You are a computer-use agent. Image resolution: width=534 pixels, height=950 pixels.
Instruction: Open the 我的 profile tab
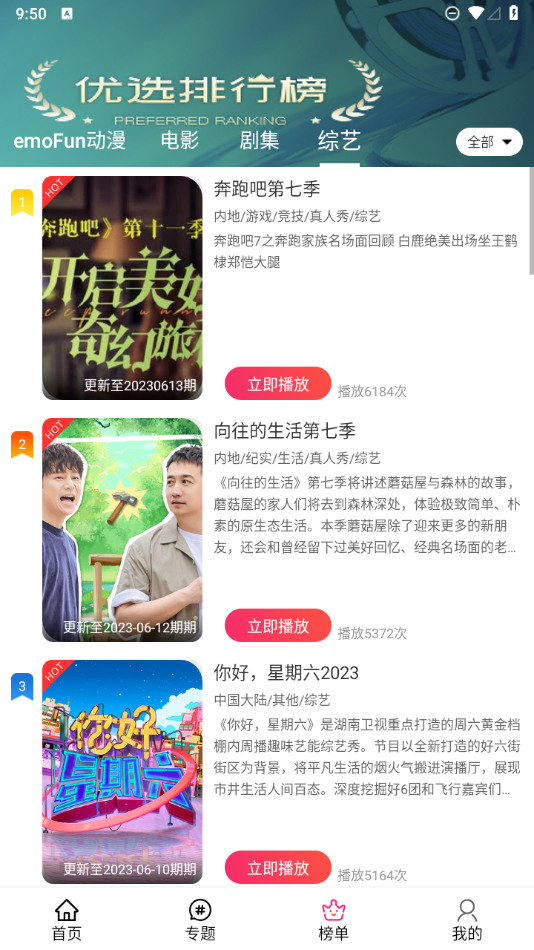pos(467,920)
